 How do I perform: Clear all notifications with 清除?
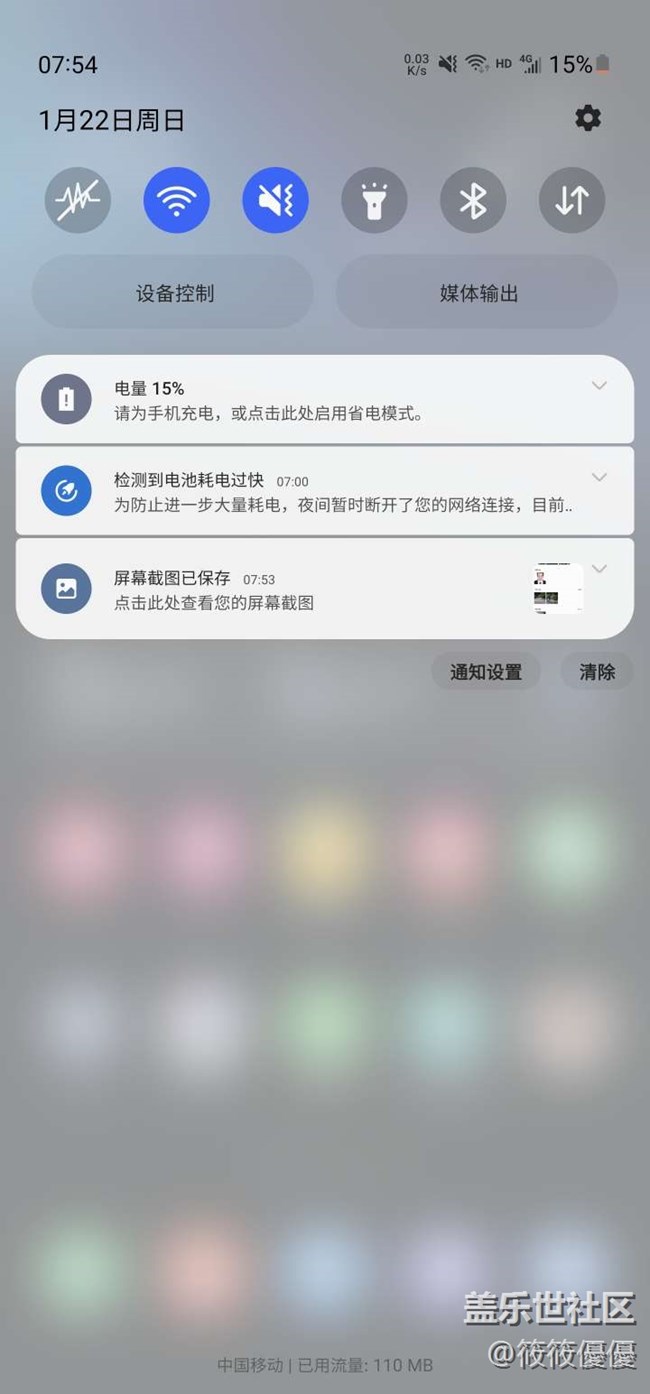[597, 672]
